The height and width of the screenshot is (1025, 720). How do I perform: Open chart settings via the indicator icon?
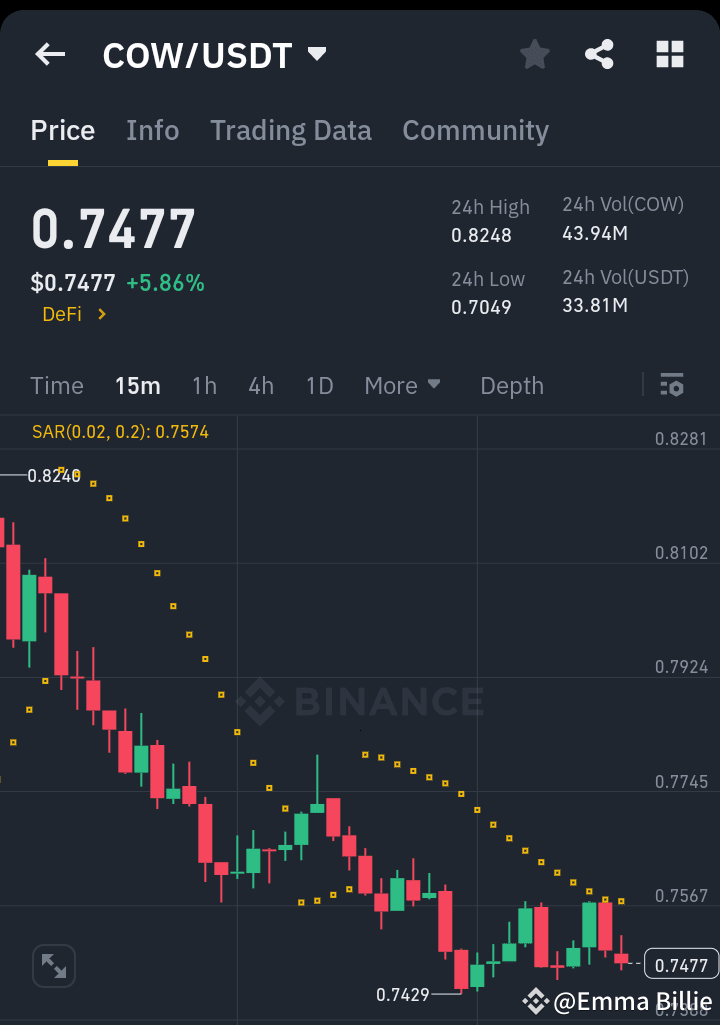671,385
